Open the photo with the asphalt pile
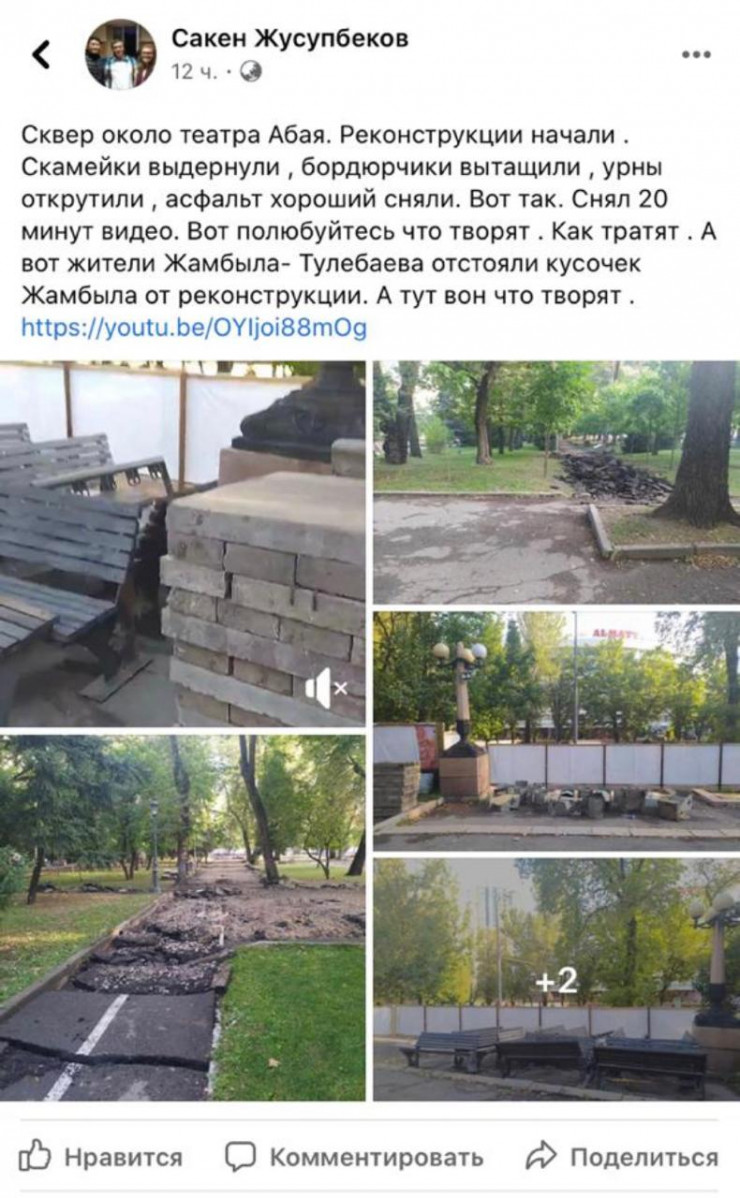 557,482
